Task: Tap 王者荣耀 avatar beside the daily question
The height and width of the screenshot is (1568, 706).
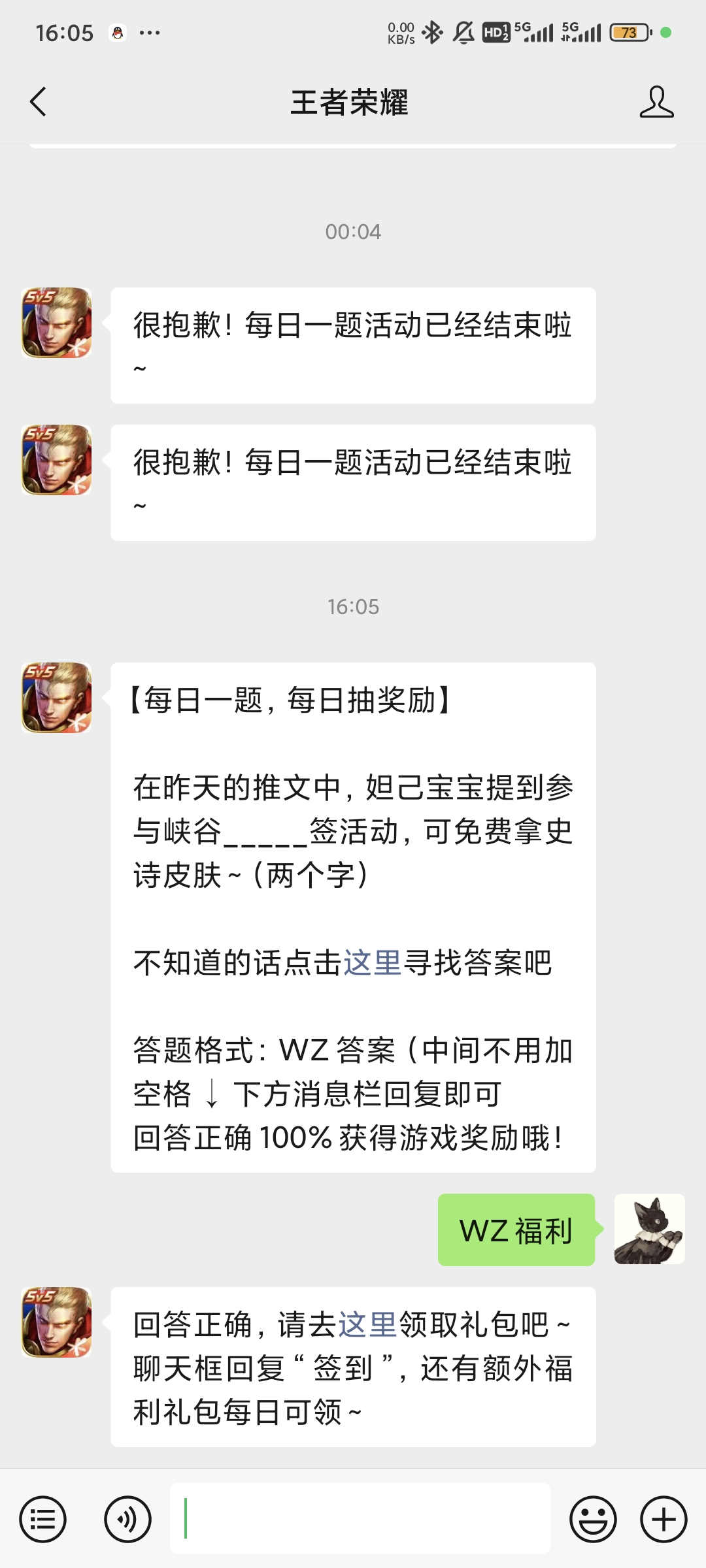Action: pos(57,698)
